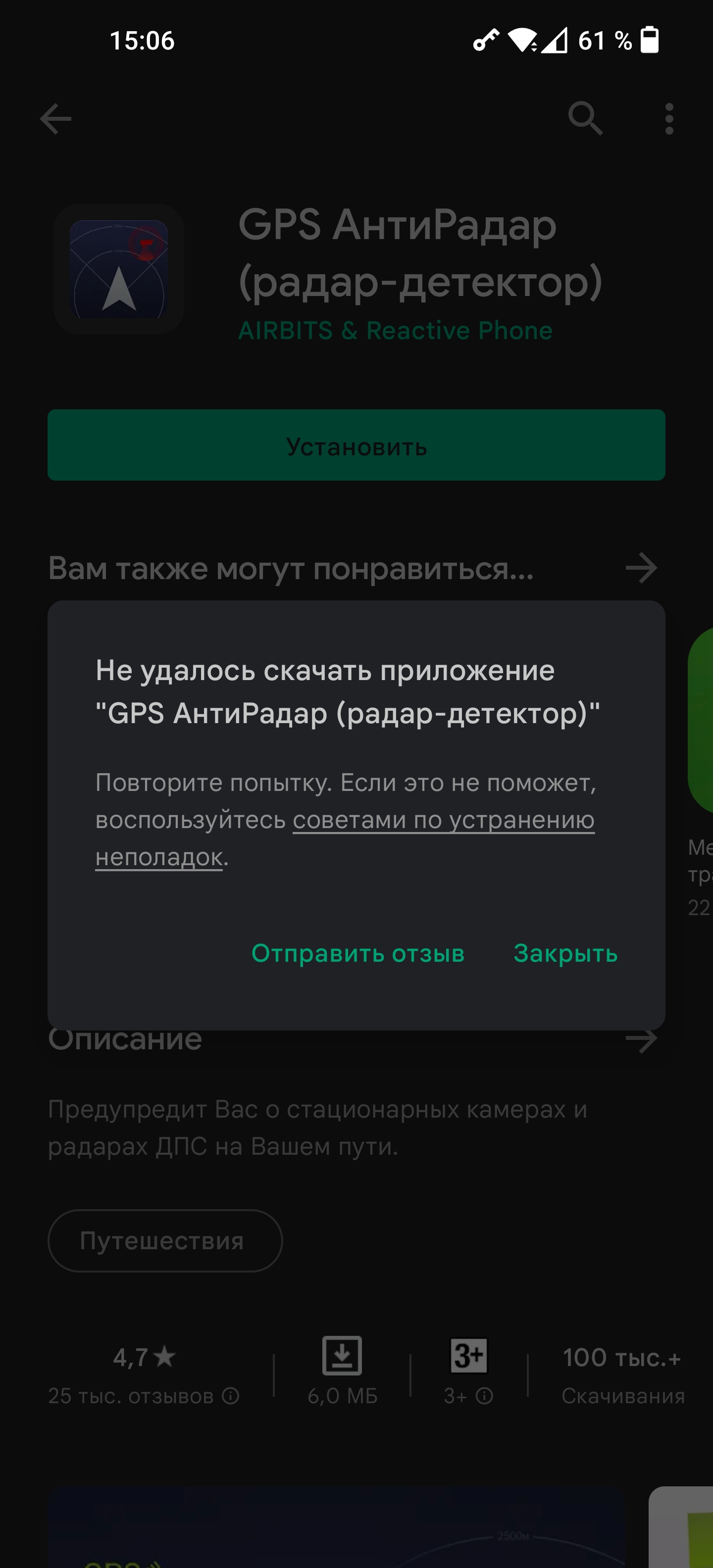713x1568 pixels.
Task: Open the three-dot overflow menu
Action: pyautogui.click(x=668, y=119)
